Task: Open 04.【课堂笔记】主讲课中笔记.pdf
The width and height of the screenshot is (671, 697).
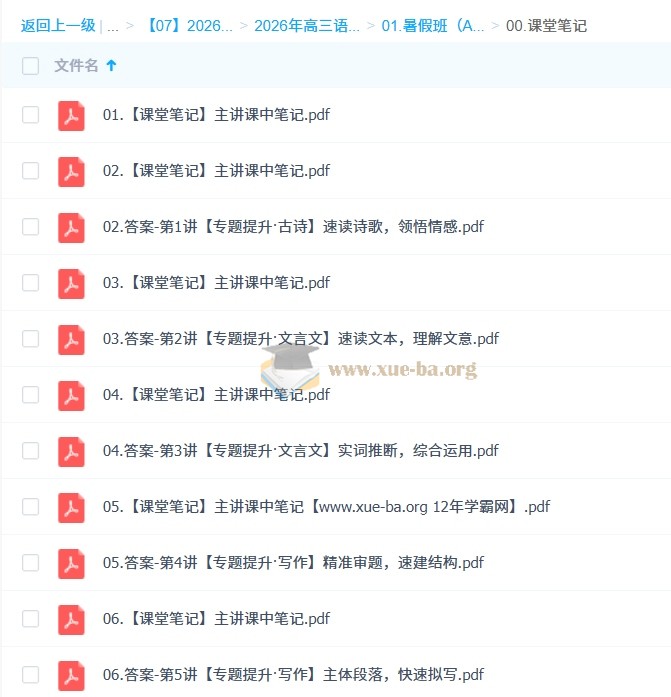Action: tap(216, 395)
